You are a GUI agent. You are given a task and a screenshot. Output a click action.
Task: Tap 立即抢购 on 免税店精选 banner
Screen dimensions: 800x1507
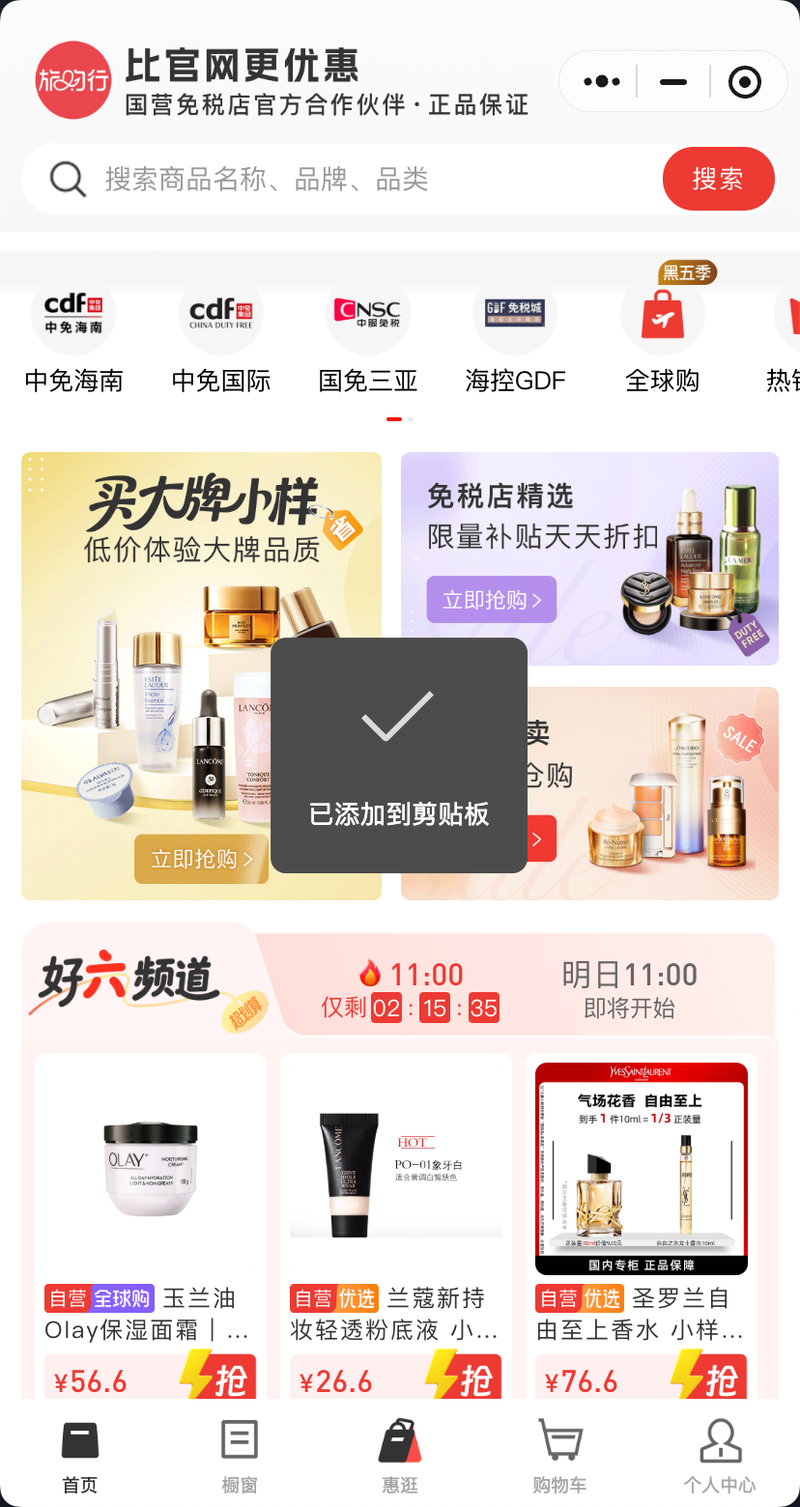pos(491,600)
